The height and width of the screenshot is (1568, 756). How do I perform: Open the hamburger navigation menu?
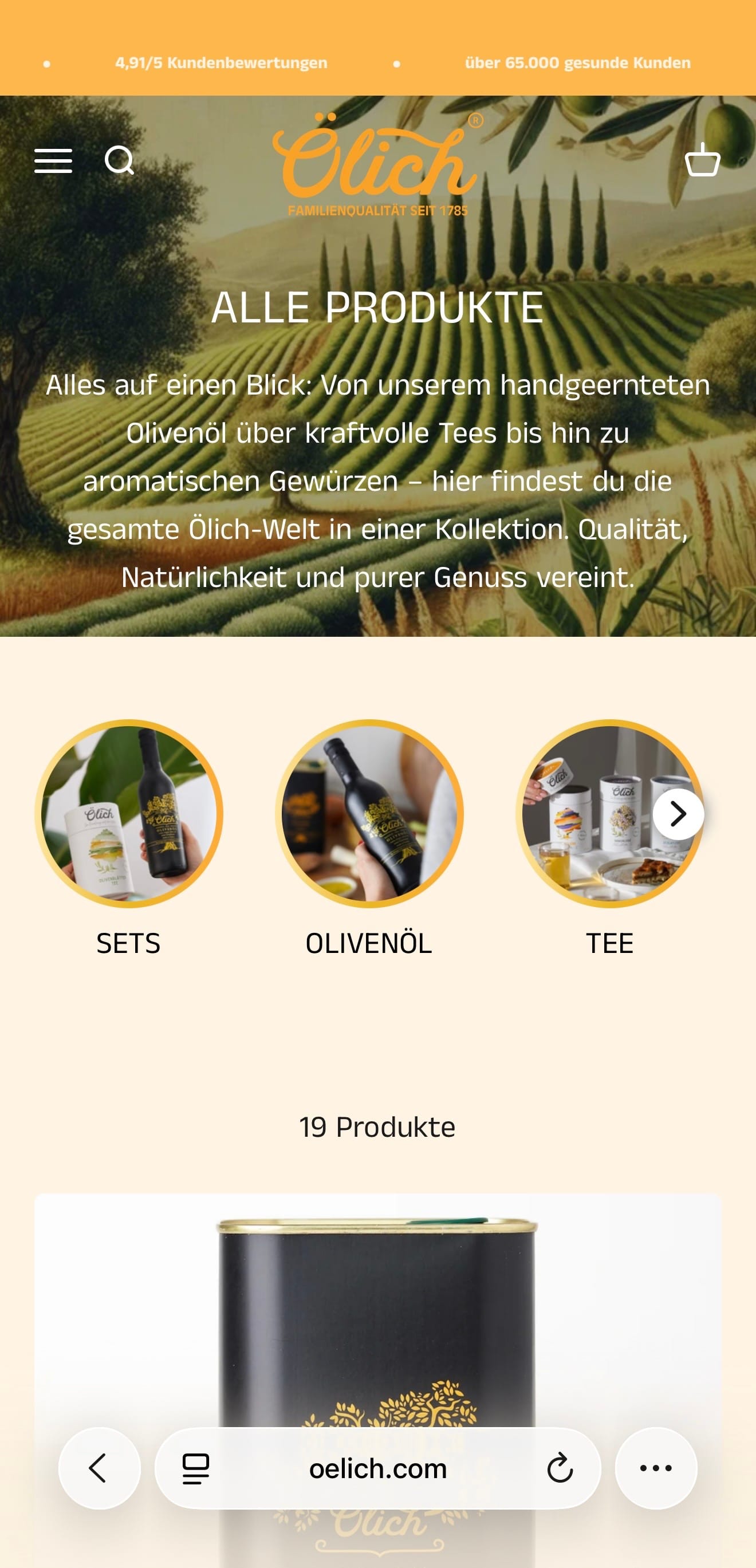click(x=53, y=161)
